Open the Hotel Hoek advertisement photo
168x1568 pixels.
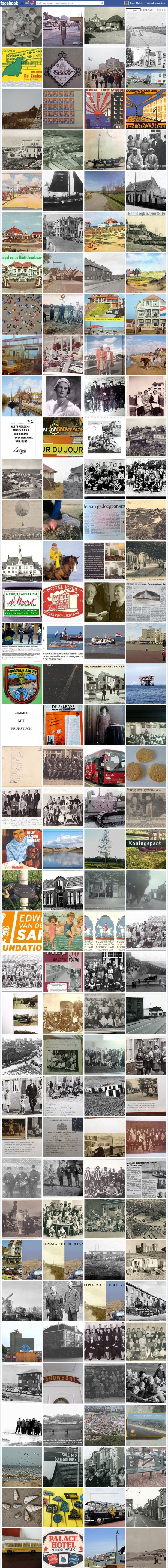(63, 602)
